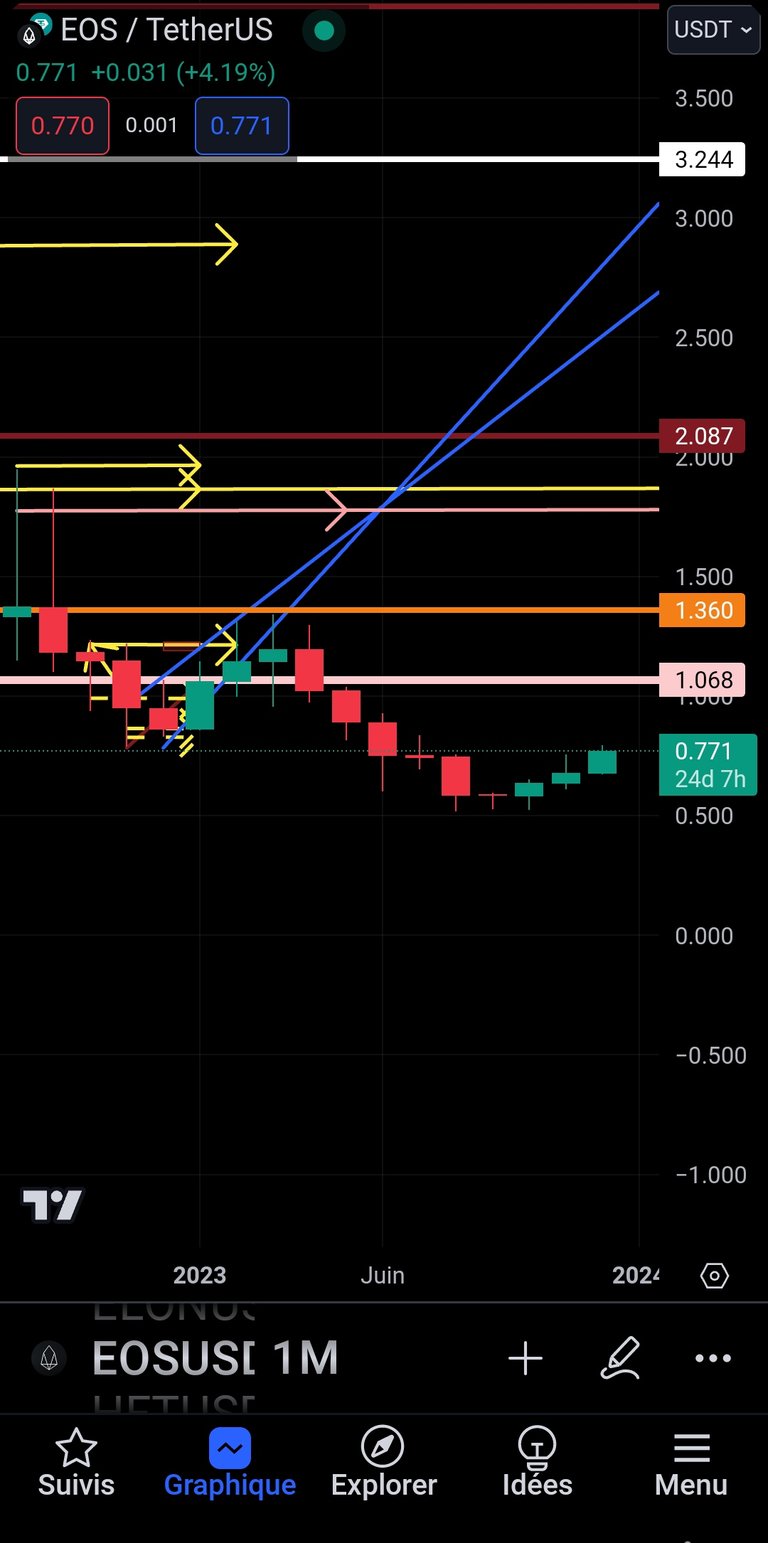768x1543 pixels.
Task: Change the 1M timeframe interval
Action: pos(306,1358)
